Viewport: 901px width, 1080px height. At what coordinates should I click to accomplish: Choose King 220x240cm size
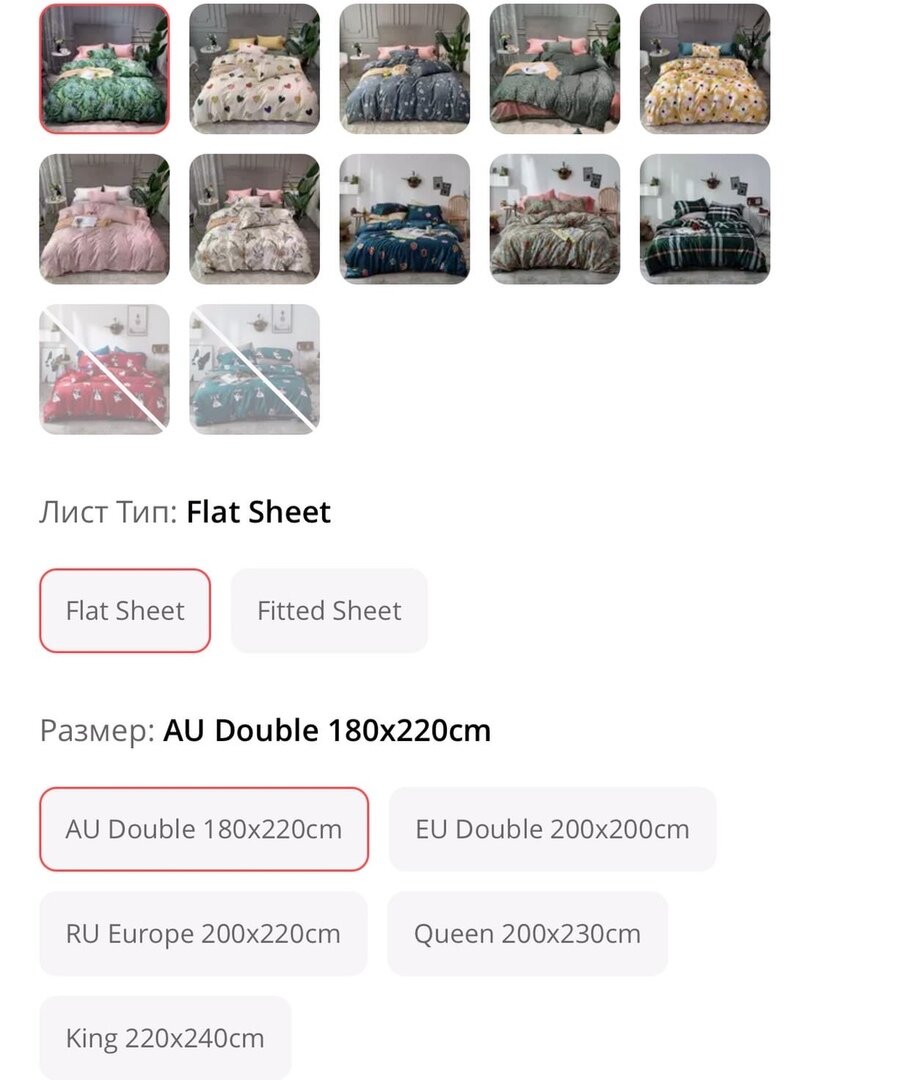tap(165, 1038)
